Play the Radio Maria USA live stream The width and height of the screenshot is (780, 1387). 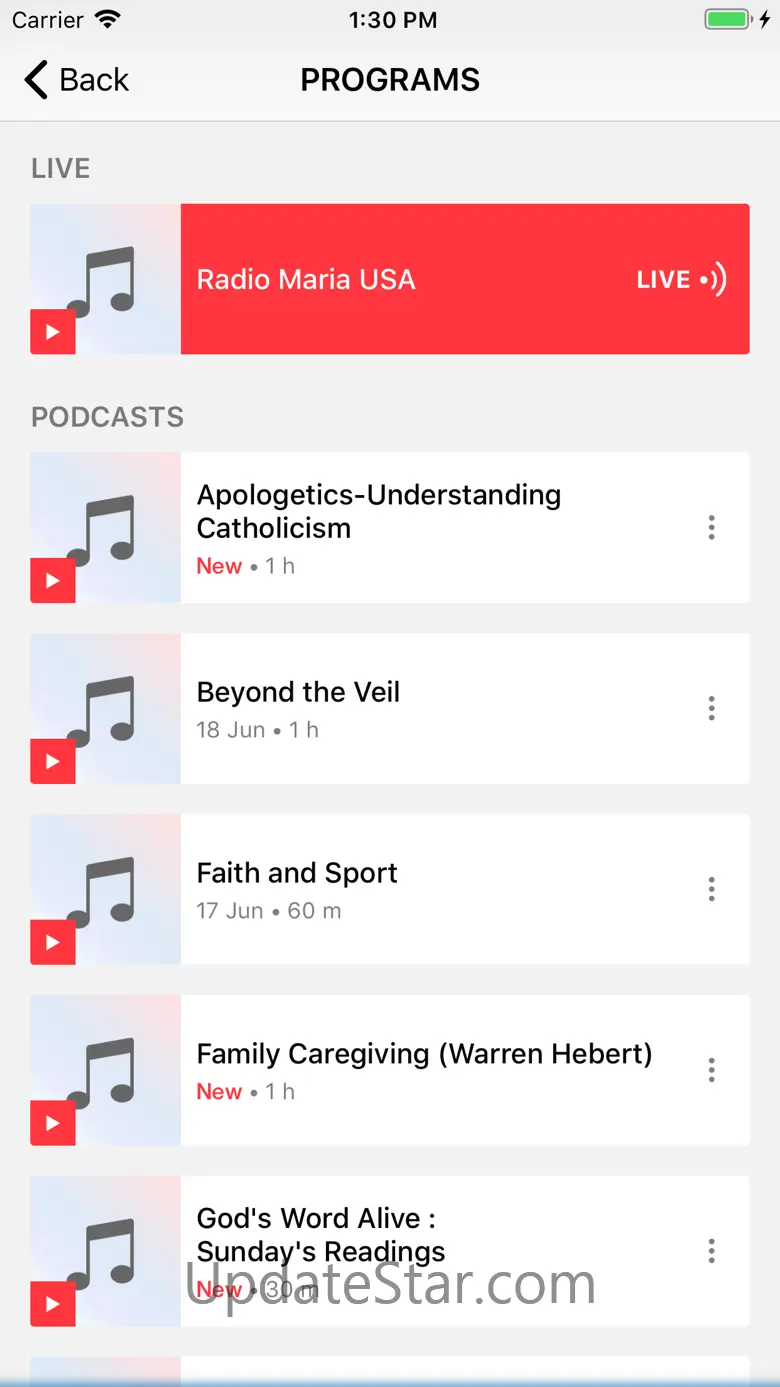click(53, 332)
